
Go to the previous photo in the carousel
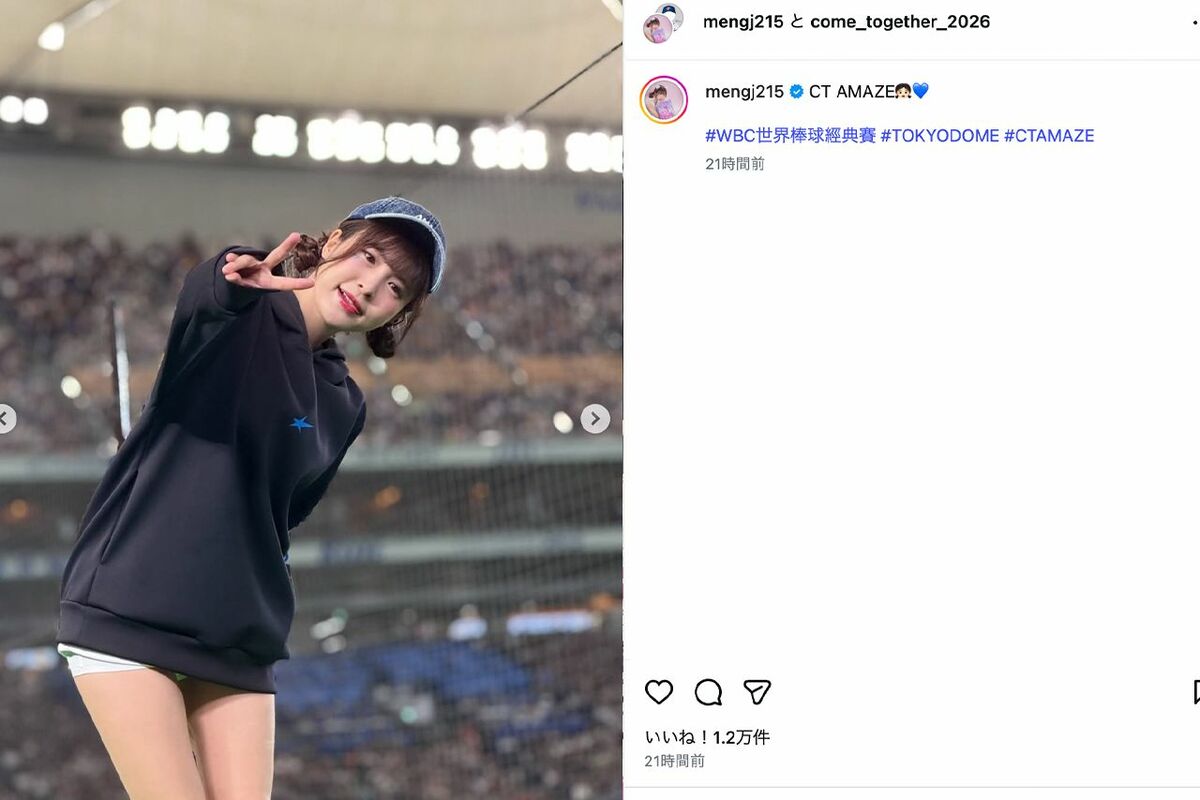pyautogui.click(x=5, y=419)
